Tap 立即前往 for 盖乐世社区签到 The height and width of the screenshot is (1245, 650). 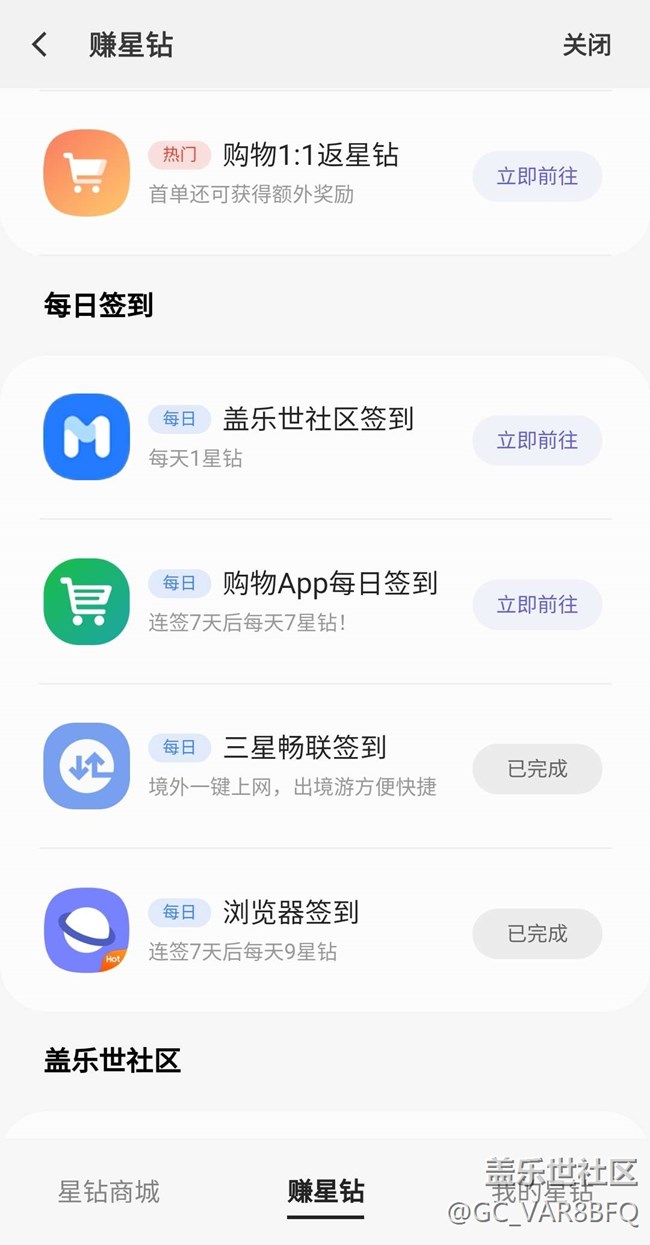[x=537, y=441]
